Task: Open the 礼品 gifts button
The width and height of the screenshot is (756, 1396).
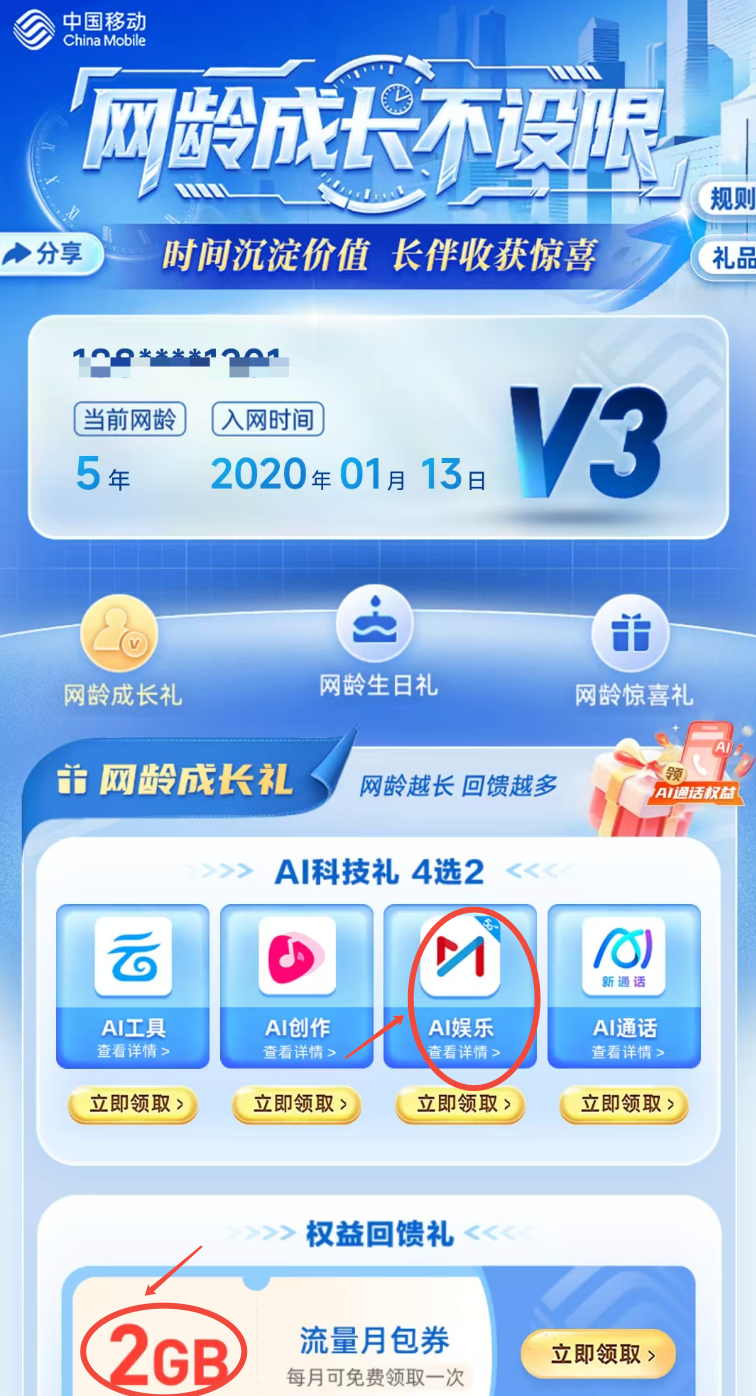Action: pos(728,259)
